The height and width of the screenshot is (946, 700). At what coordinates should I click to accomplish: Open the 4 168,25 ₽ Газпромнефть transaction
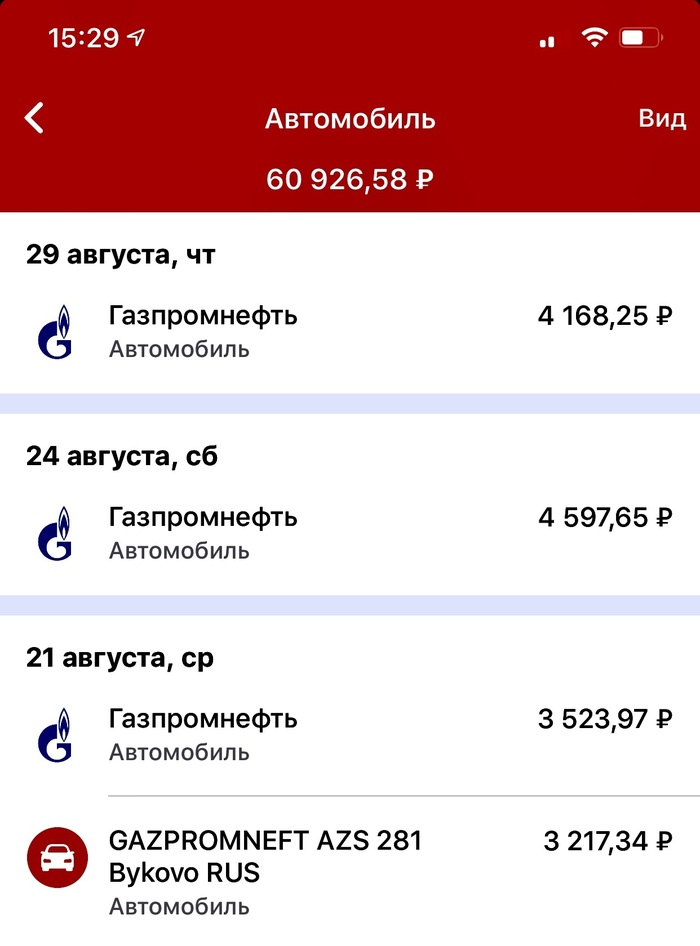tap(350, 332)
